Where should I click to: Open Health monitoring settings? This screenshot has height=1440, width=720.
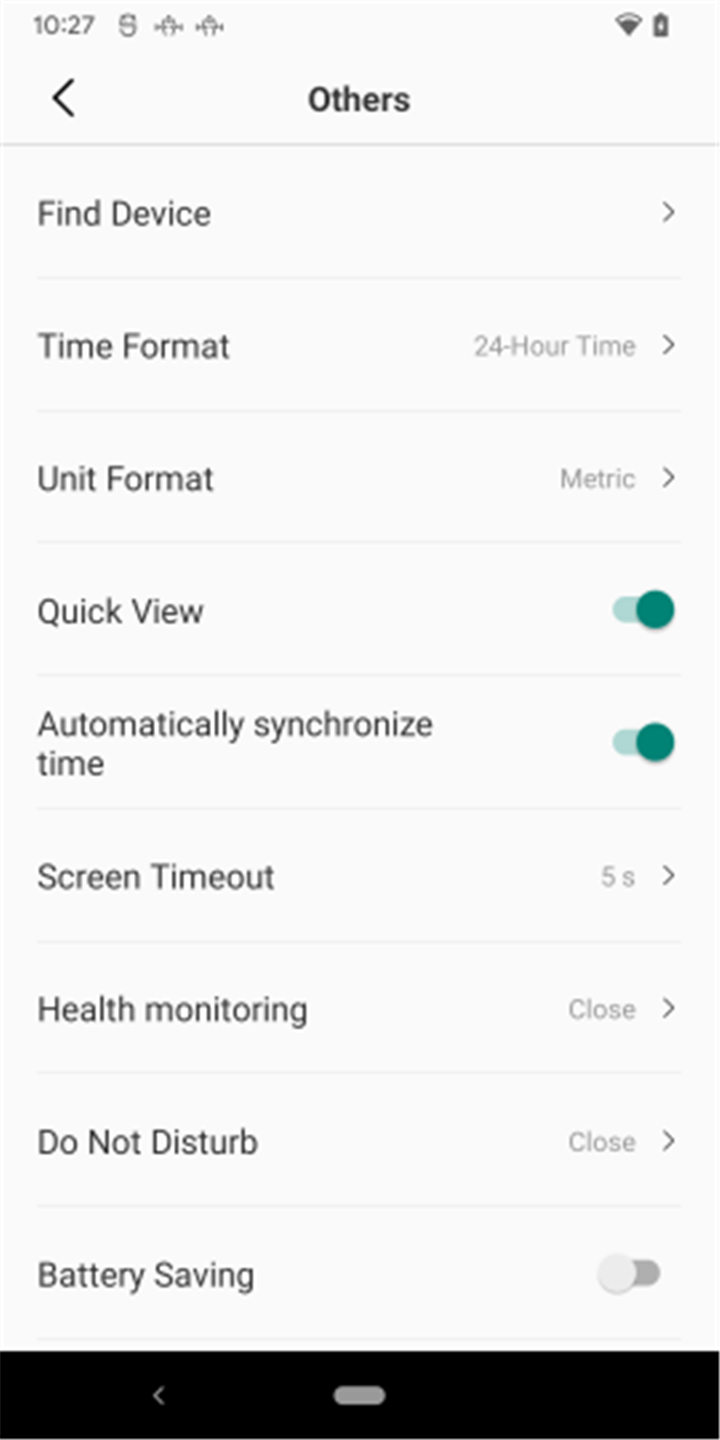pyautogui.click(x=359, y=1008)
